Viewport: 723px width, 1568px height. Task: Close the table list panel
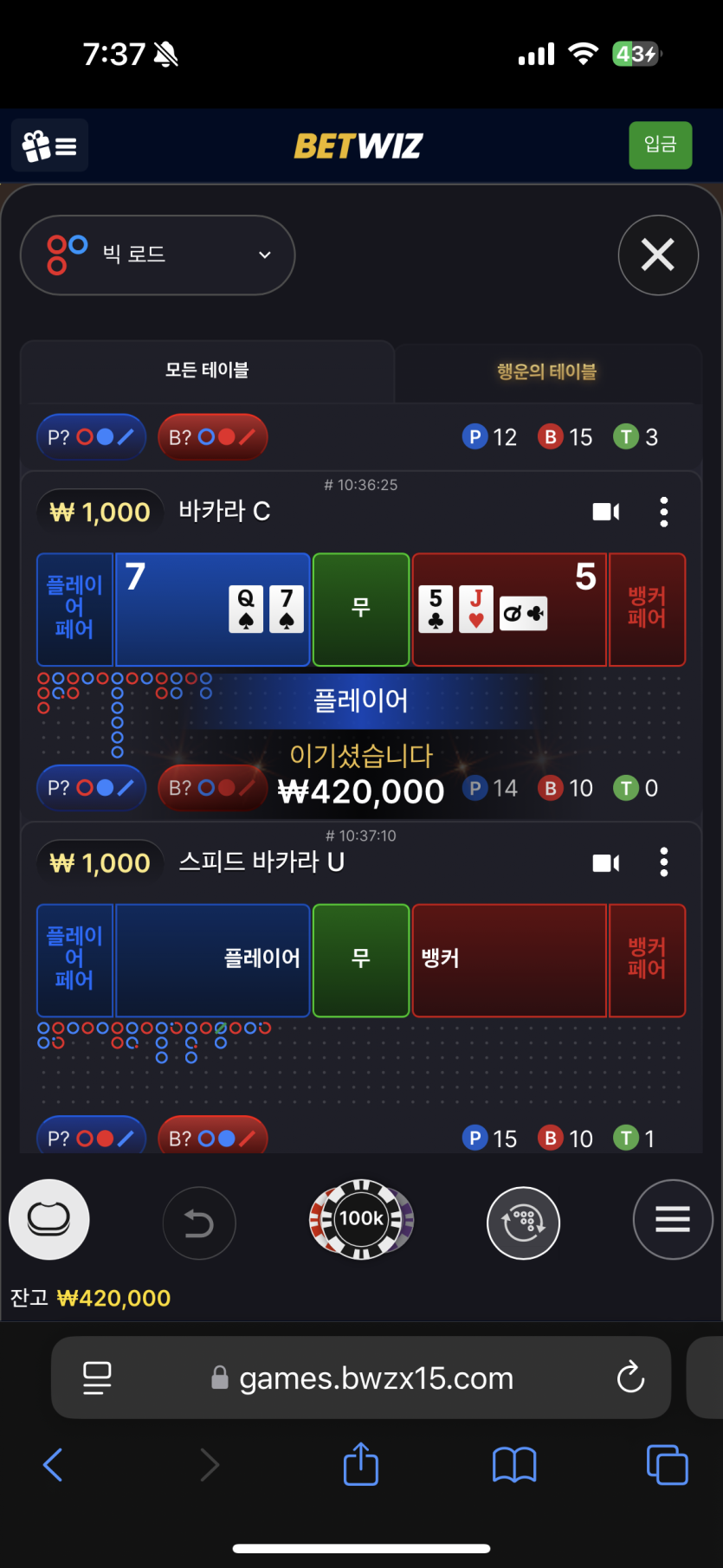click(658, 255)
